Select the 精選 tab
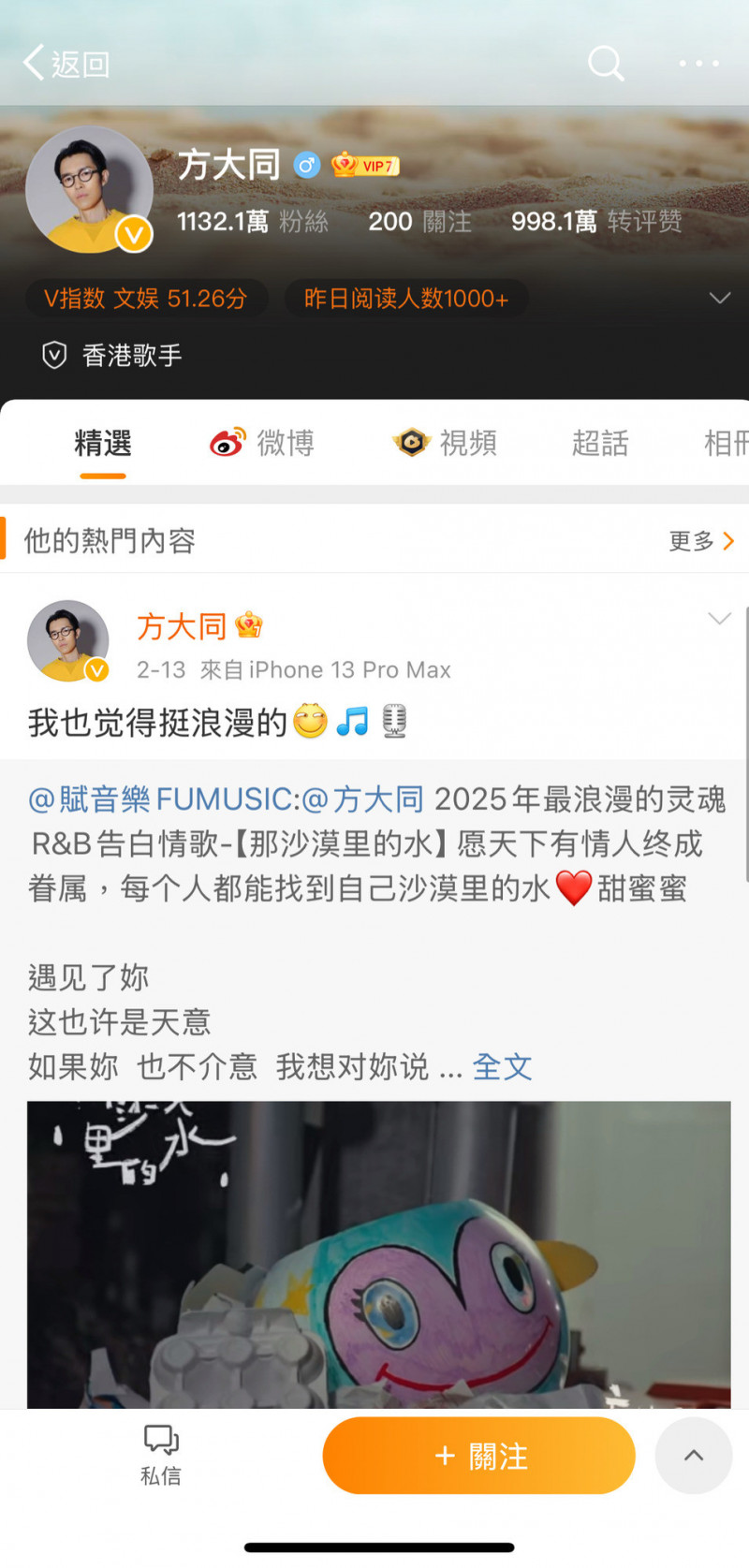 tap(103, 443)
